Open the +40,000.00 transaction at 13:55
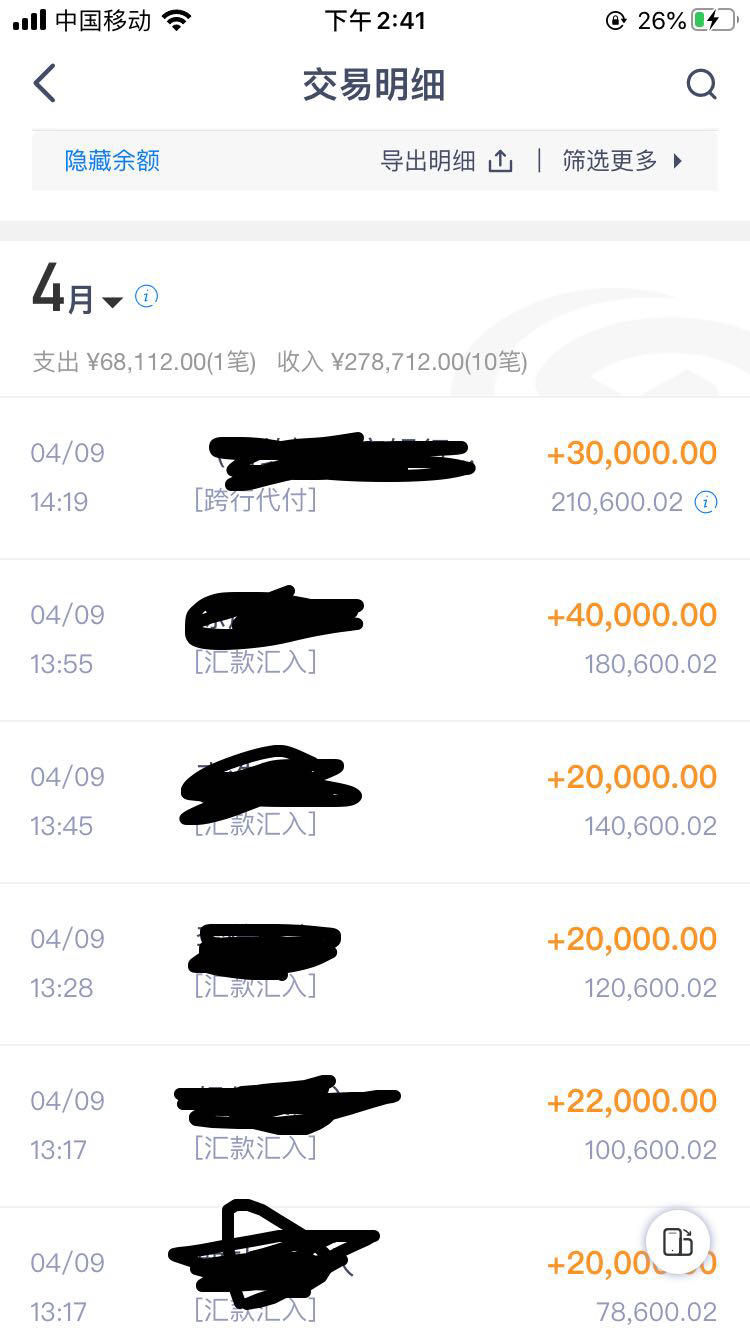 click(375, 639)
